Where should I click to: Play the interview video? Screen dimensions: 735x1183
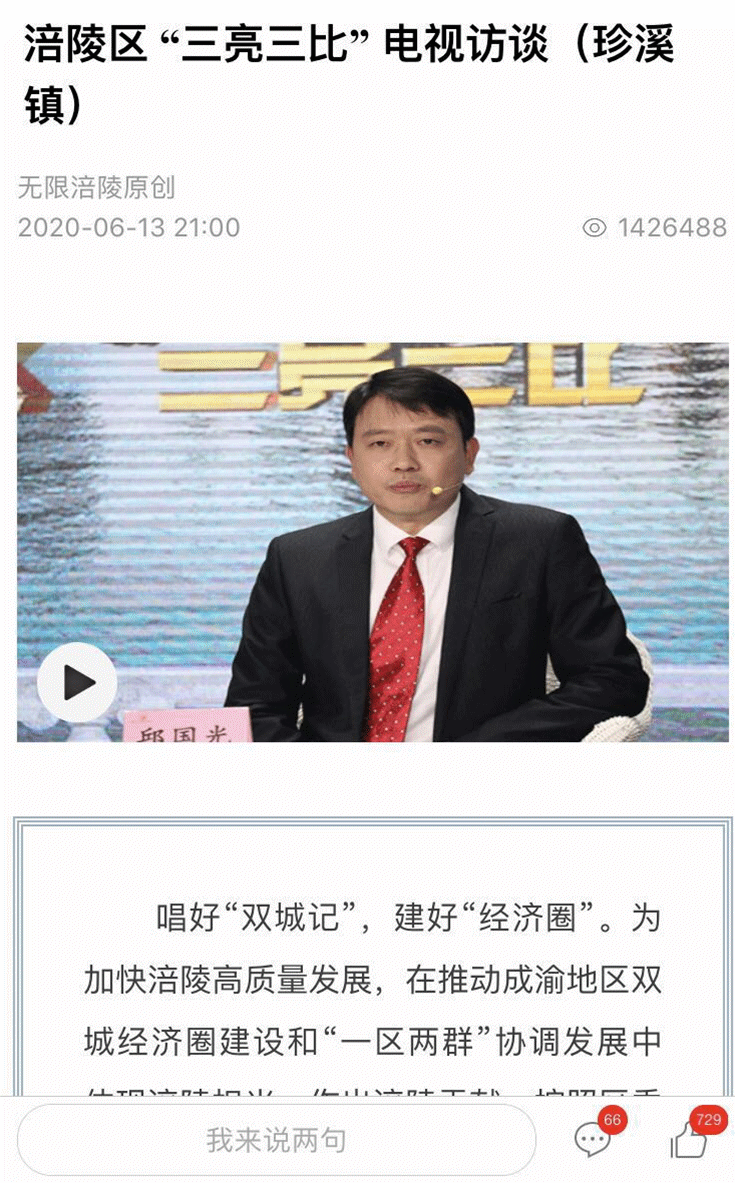click(77, 682)
